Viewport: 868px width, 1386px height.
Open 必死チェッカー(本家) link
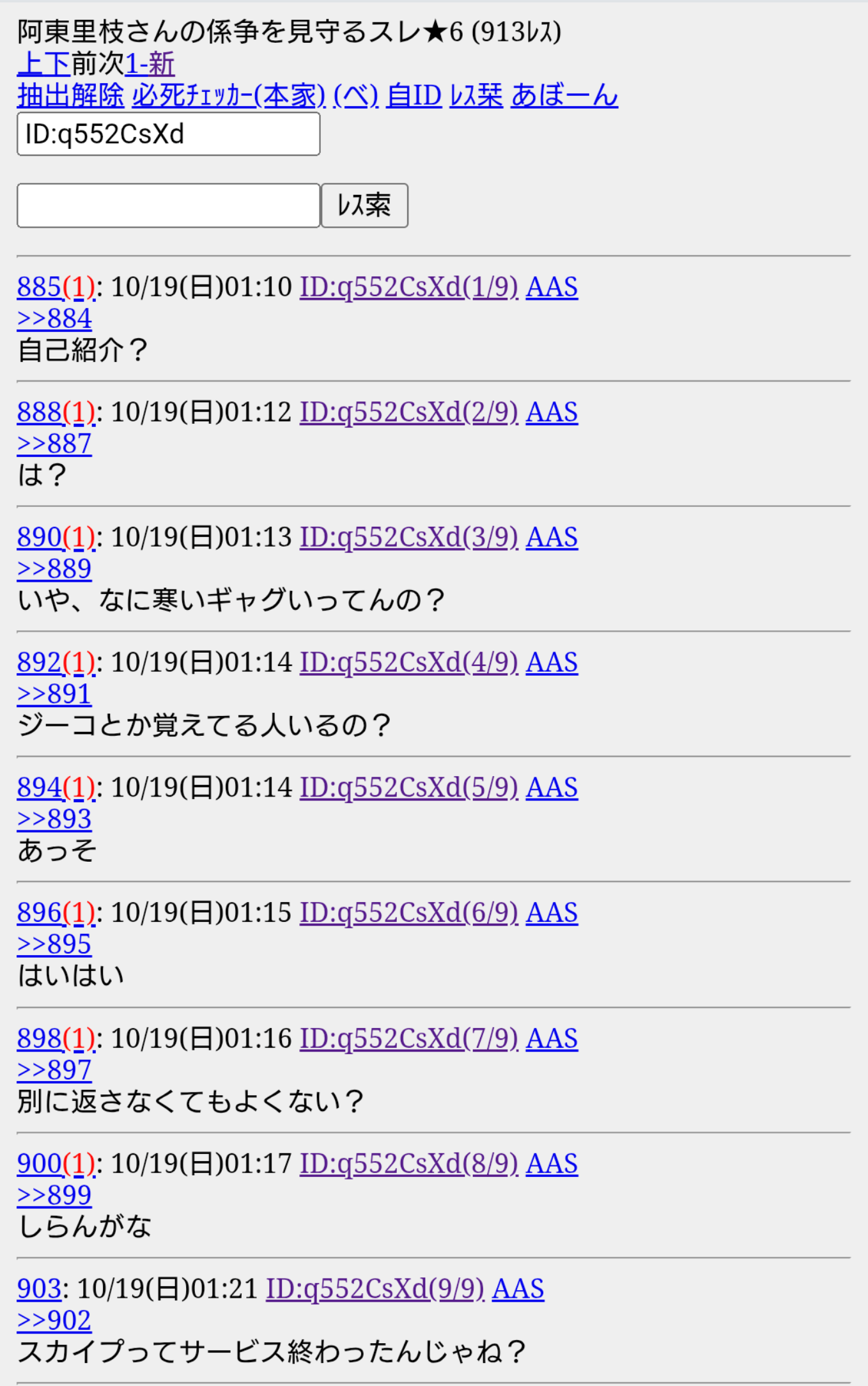click(228, 96)
